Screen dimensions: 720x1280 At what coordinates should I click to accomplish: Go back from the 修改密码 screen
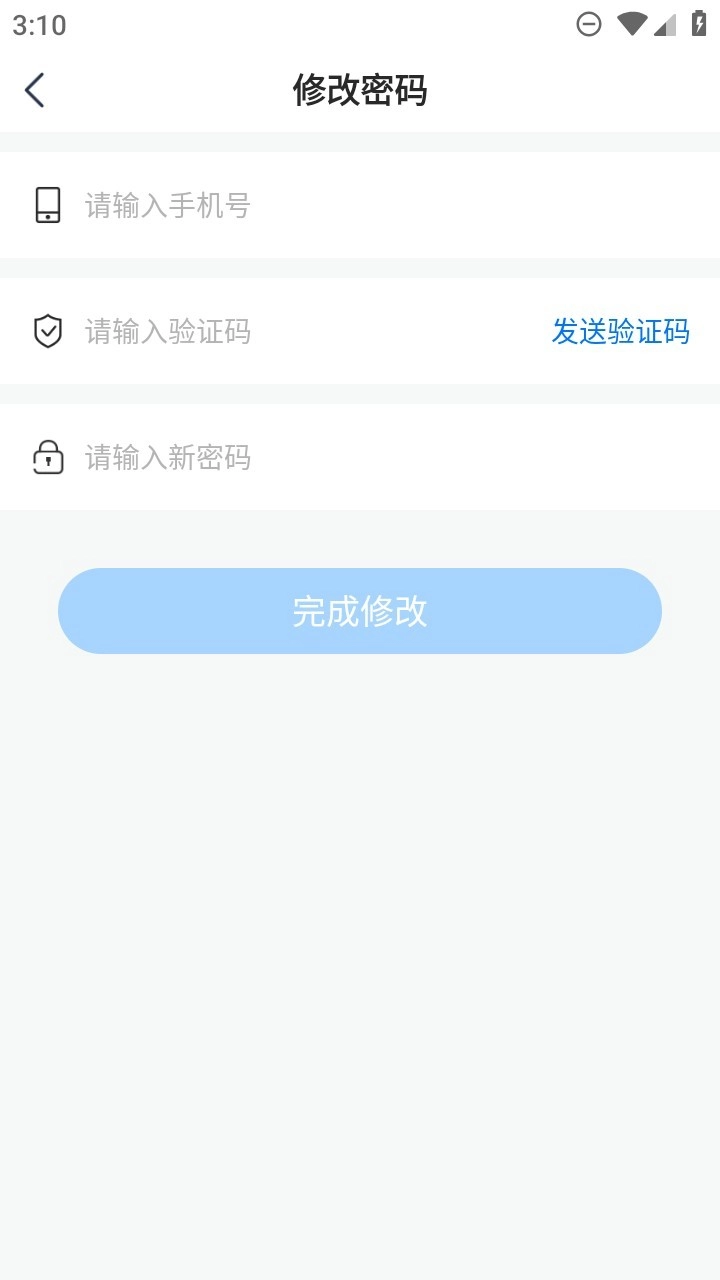pos(35,90)
